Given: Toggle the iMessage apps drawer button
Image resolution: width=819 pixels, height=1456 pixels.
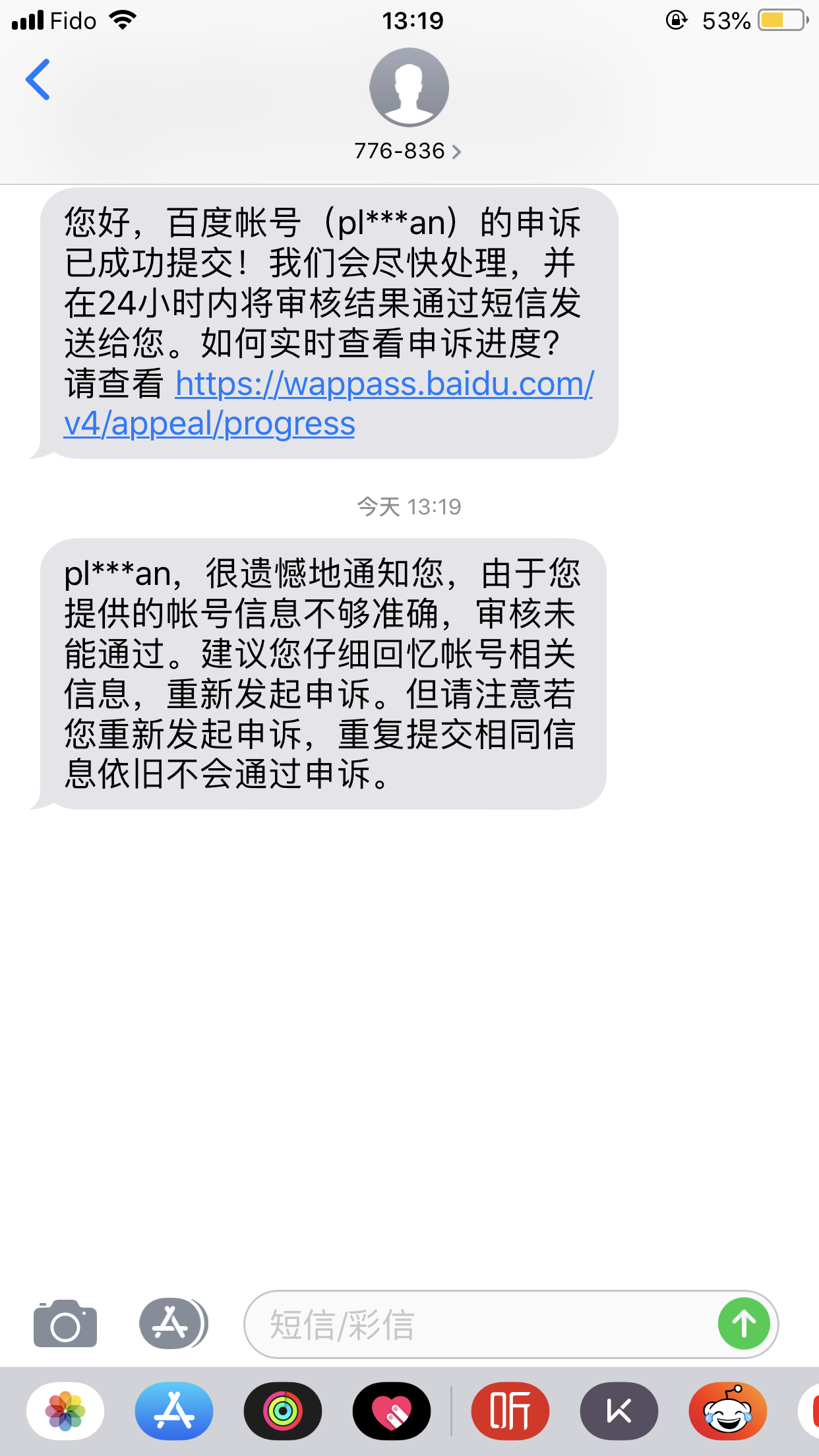Looking at the screenshot, I should pyautogui.click(x=173, y=1323).
